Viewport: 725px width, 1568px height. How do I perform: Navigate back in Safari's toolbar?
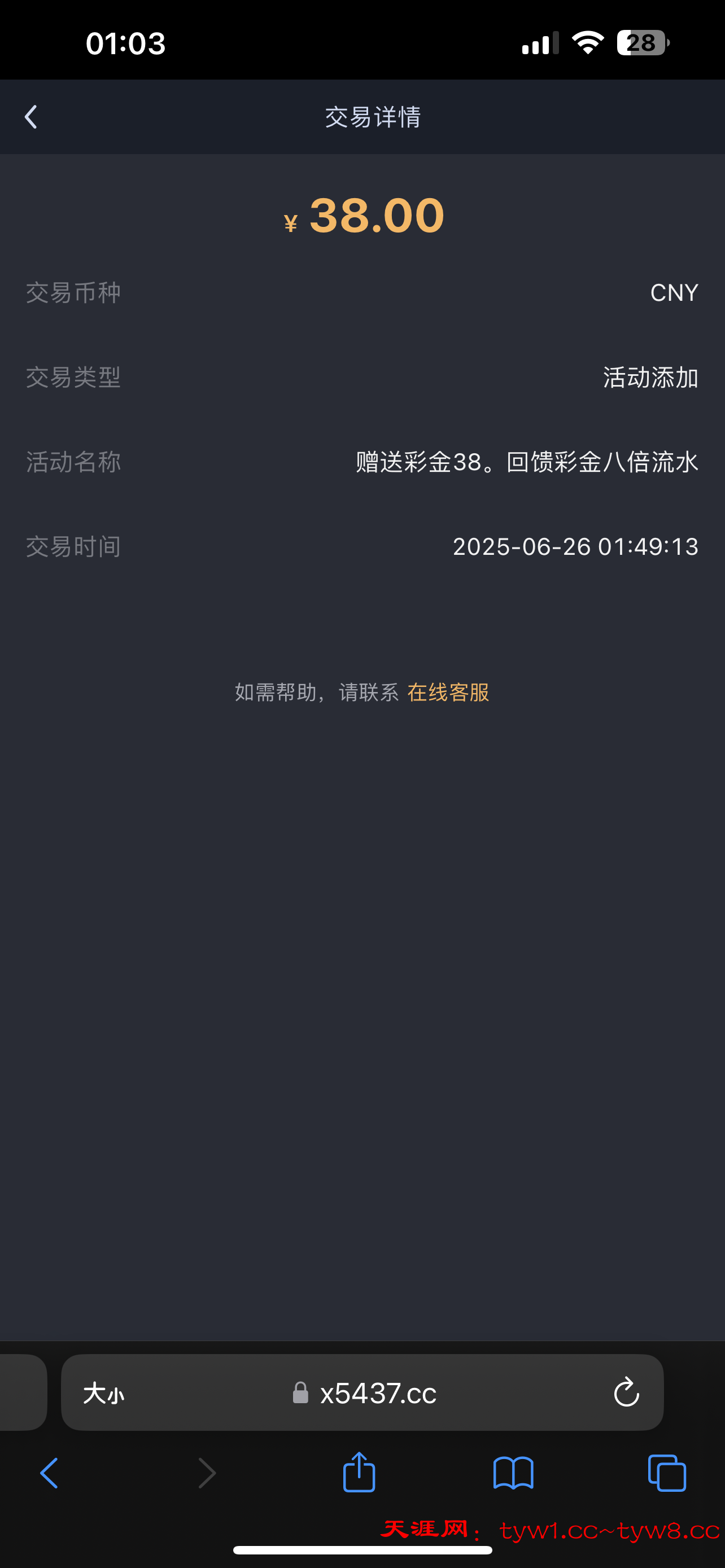(x=49, y=1473)
